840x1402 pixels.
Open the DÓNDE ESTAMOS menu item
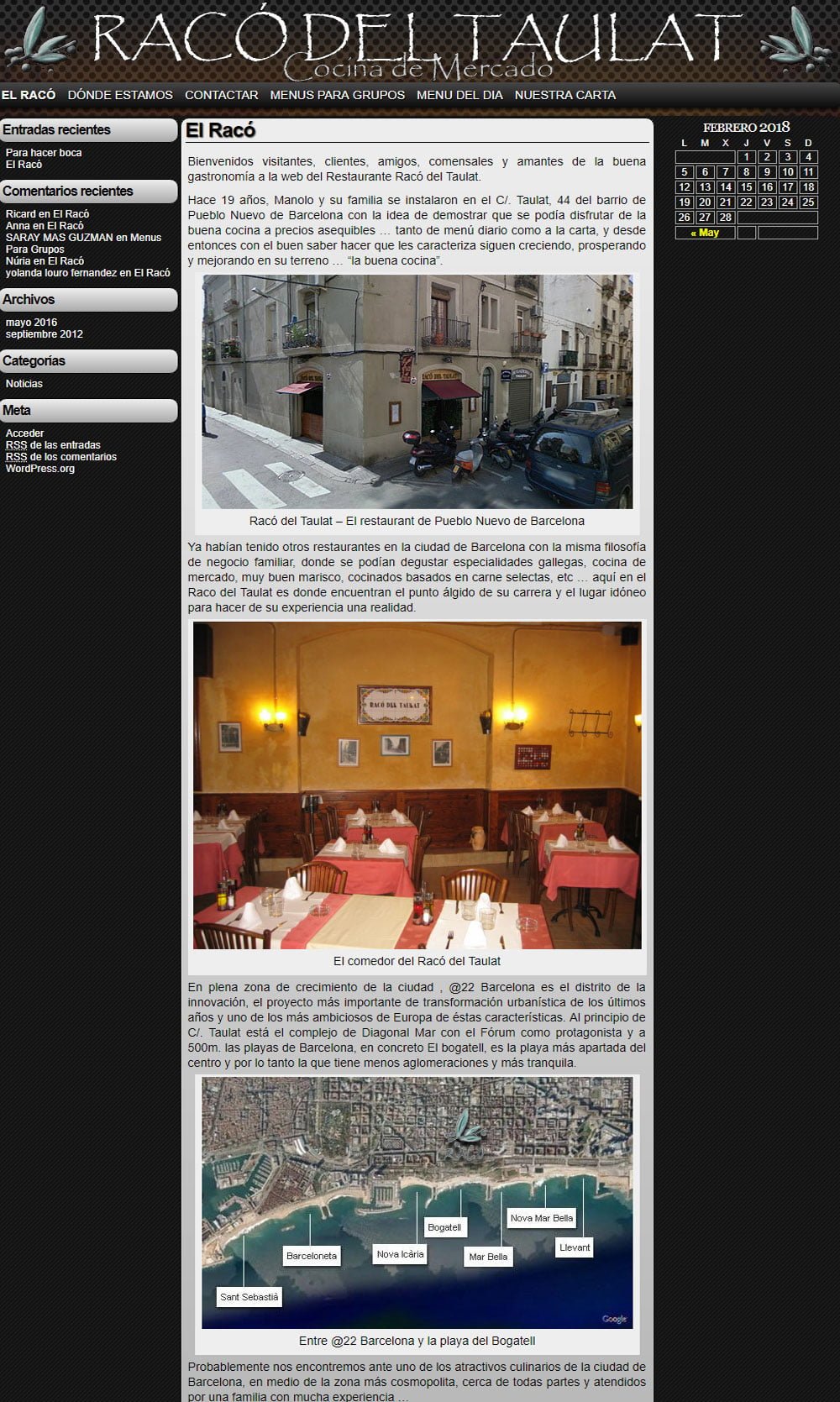click(x=120, y=95)
